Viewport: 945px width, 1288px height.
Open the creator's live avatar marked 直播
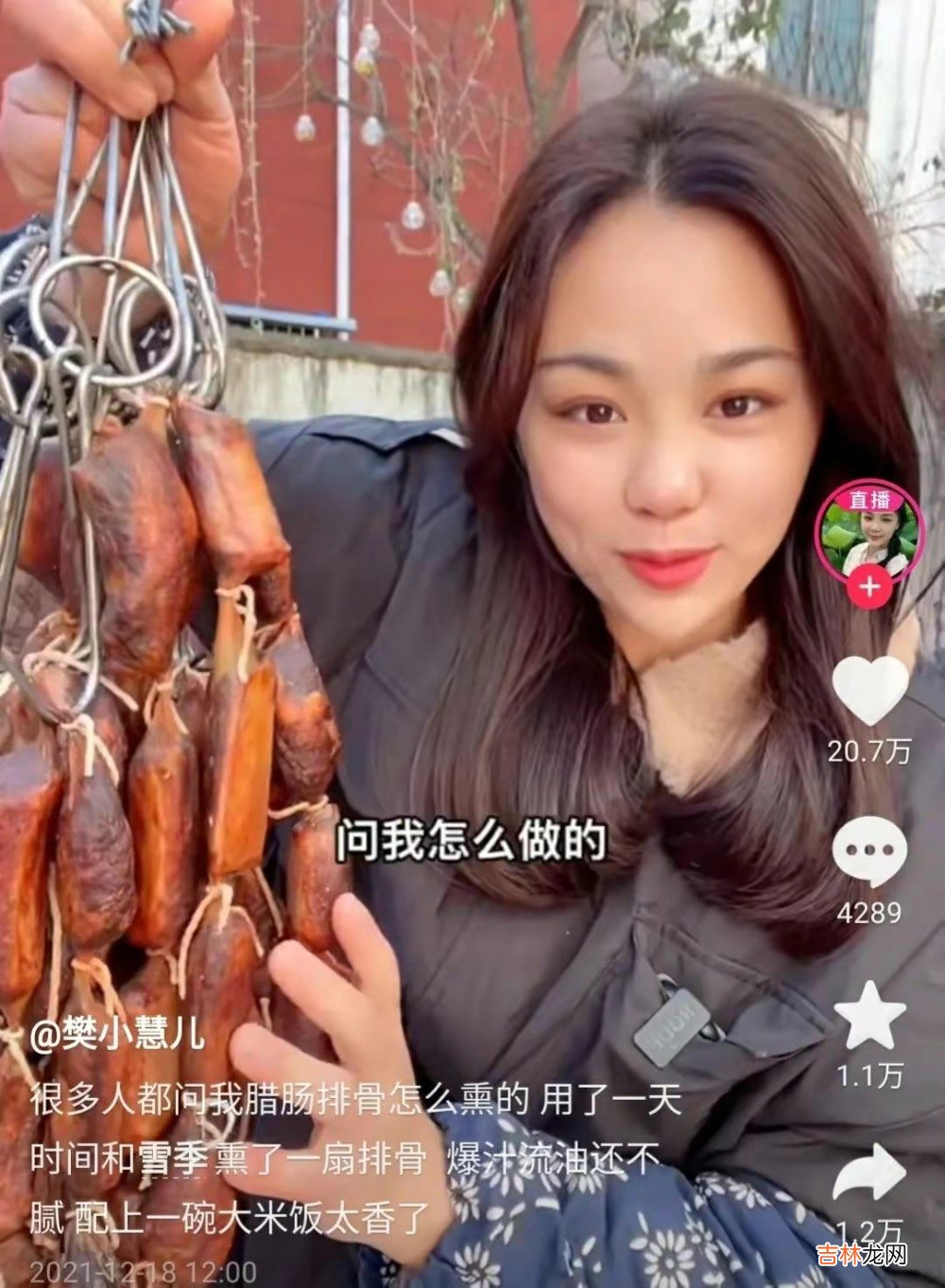pyautogui.click(x=868, y=532)
